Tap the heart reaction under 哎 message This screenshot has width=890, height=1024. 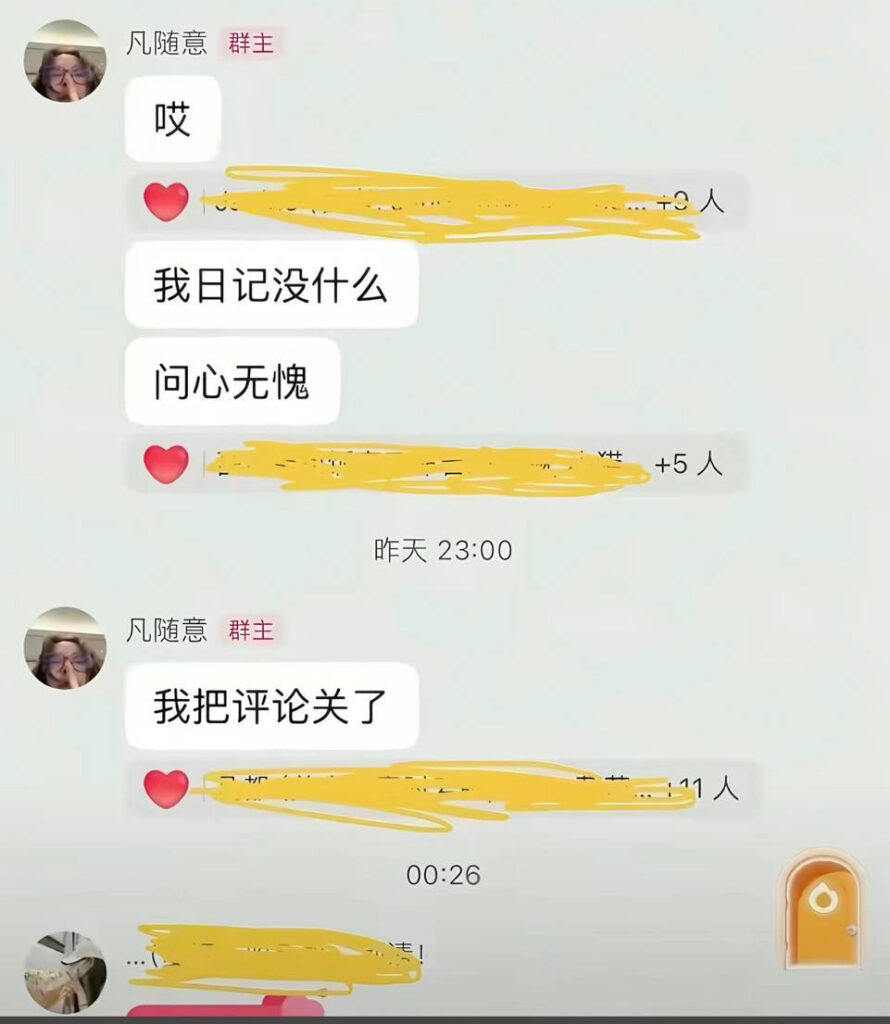[166, 202]
